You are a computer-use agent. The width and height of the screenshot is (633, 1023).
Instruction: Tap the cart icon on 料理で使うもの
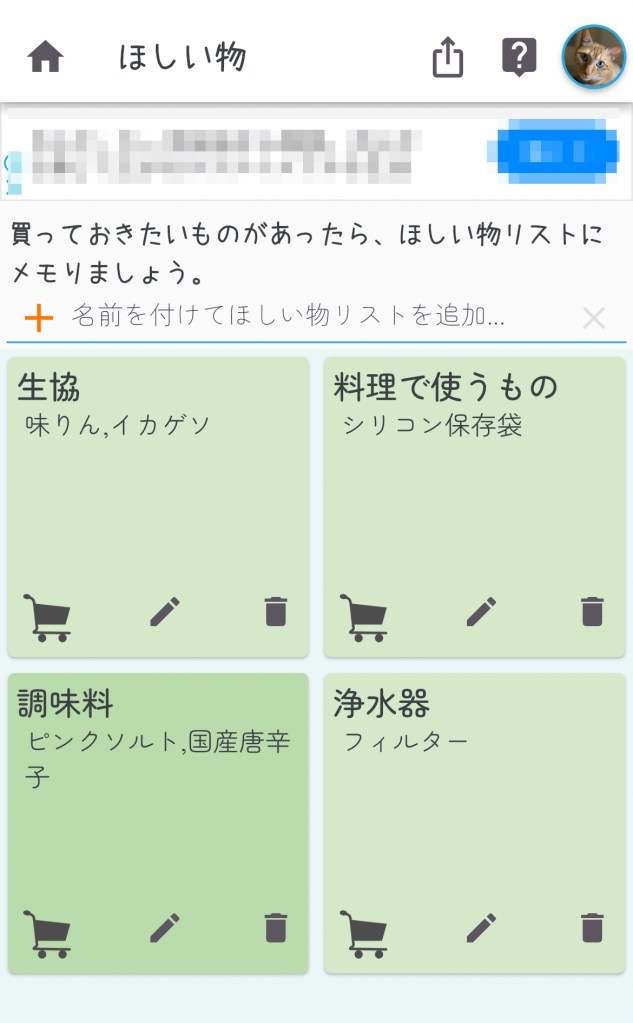point(363,617)
